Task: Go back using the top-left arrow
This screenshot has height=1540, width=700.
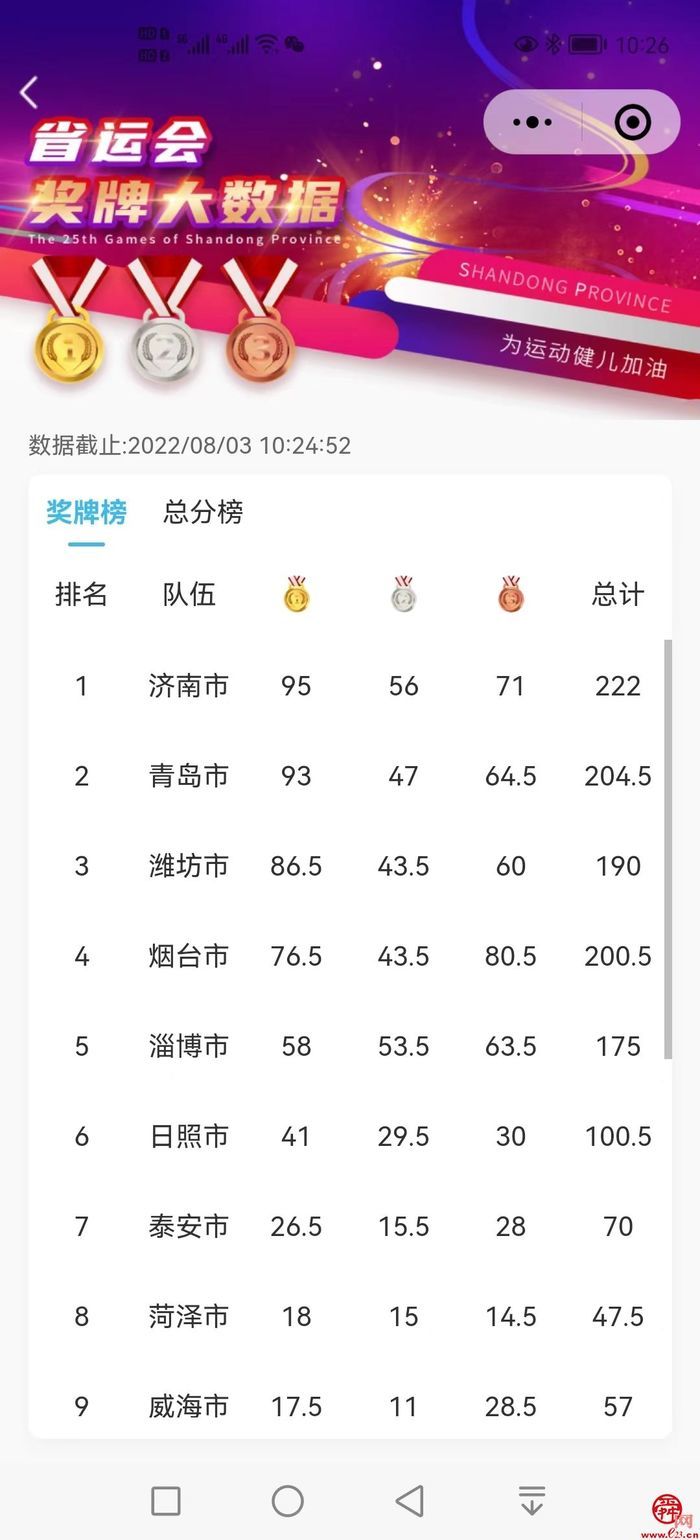Action: pyautogui.click(x=29, y=93)
